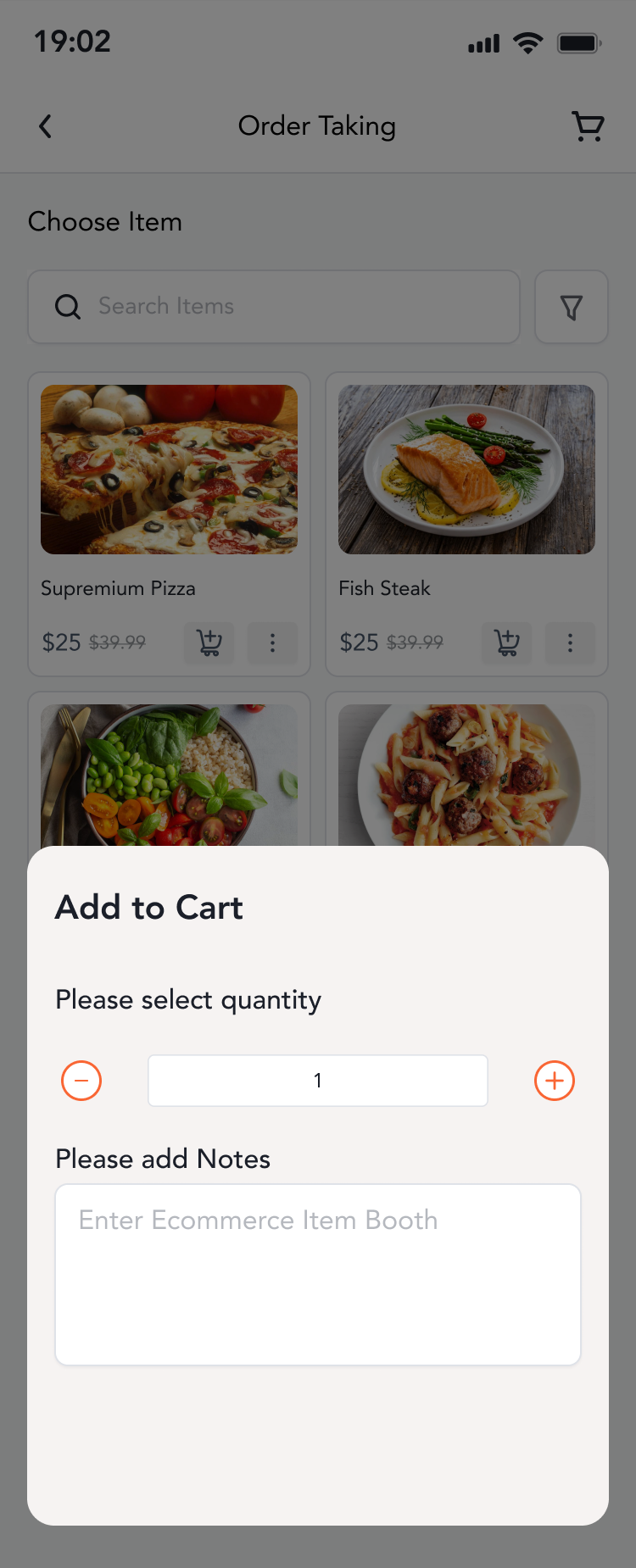Focus the Please add Notes text box
Screen dimensions: 636x1568
318,1274
